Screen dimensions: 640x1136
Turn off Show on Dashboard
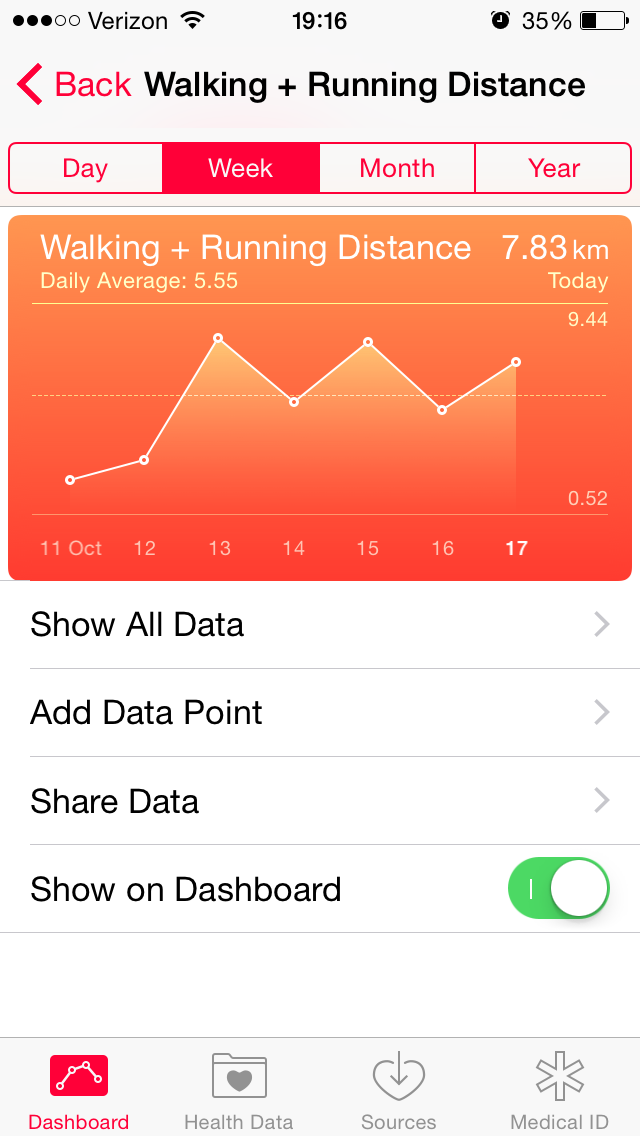tap(559, 889)
